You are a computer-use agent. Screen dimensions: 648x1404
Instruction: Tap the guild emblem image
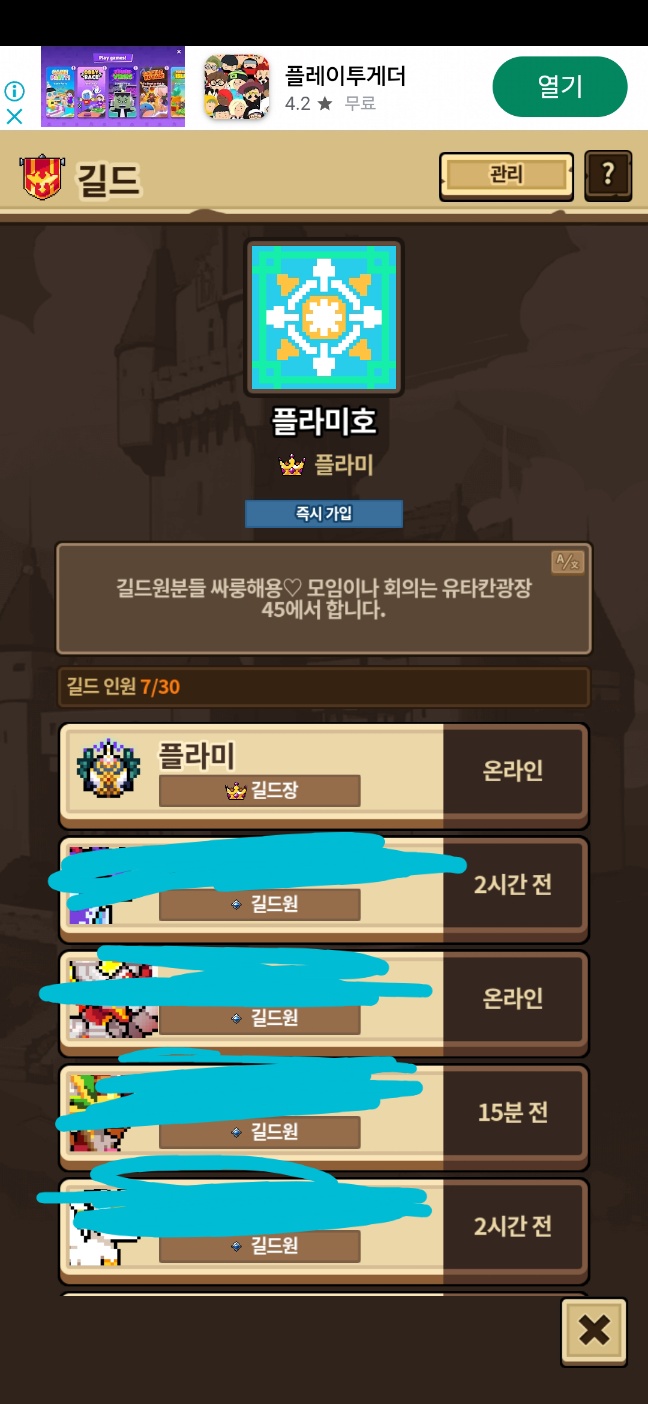[x=324, y=317]
